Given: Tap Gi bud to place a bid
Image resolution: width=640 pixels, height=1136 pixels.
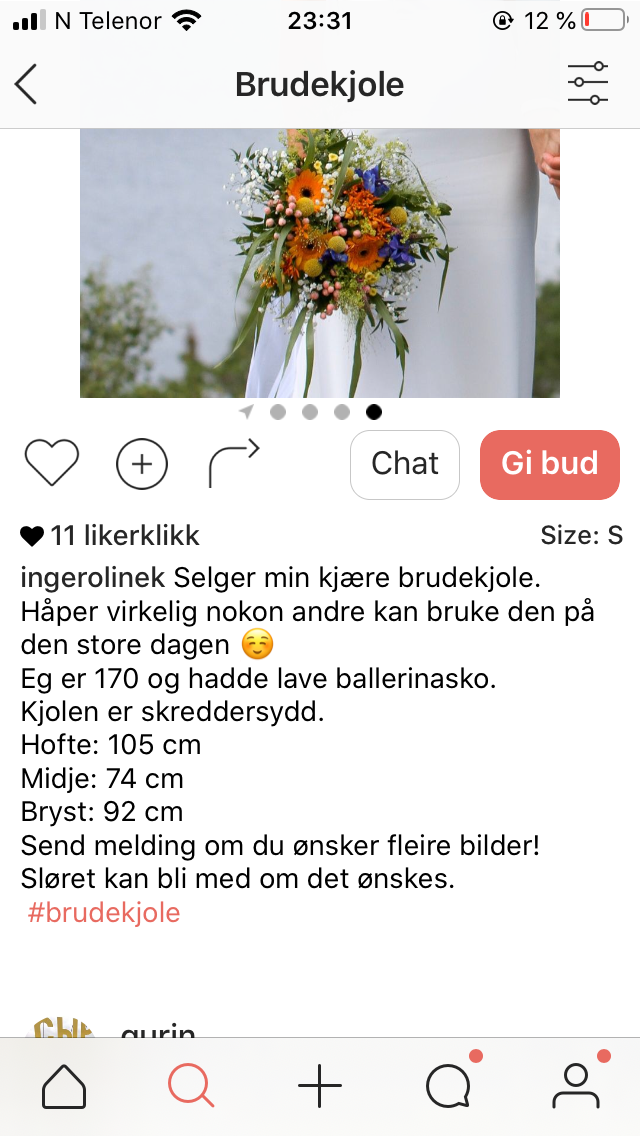Looking at the screenshot, I should pyautogui.click(x=549, y=464).
